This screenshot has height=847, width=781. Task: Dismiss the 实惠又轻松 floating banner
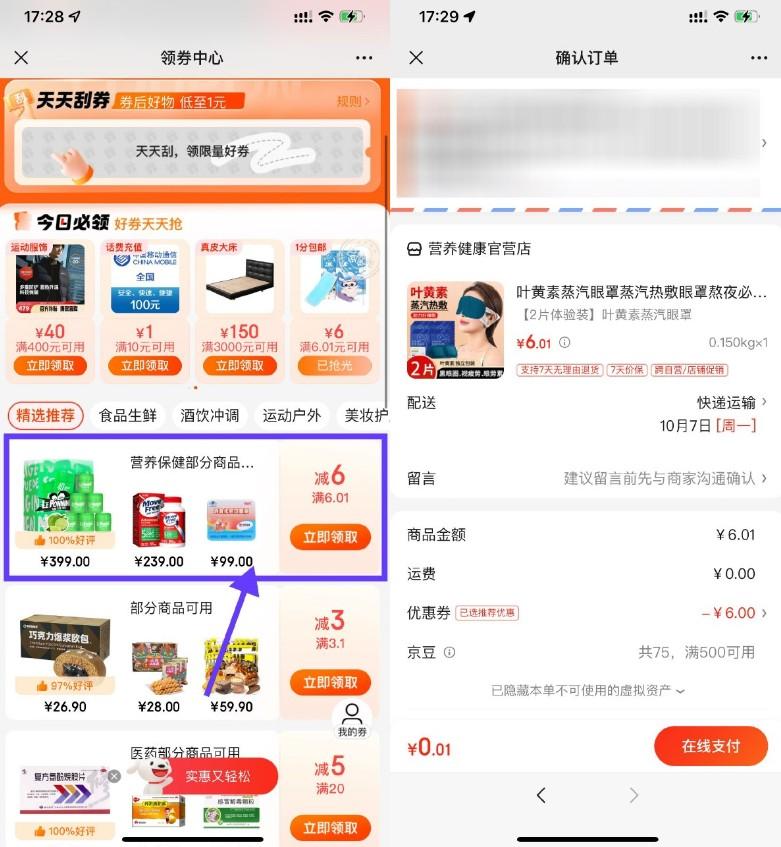coord(114,776)
